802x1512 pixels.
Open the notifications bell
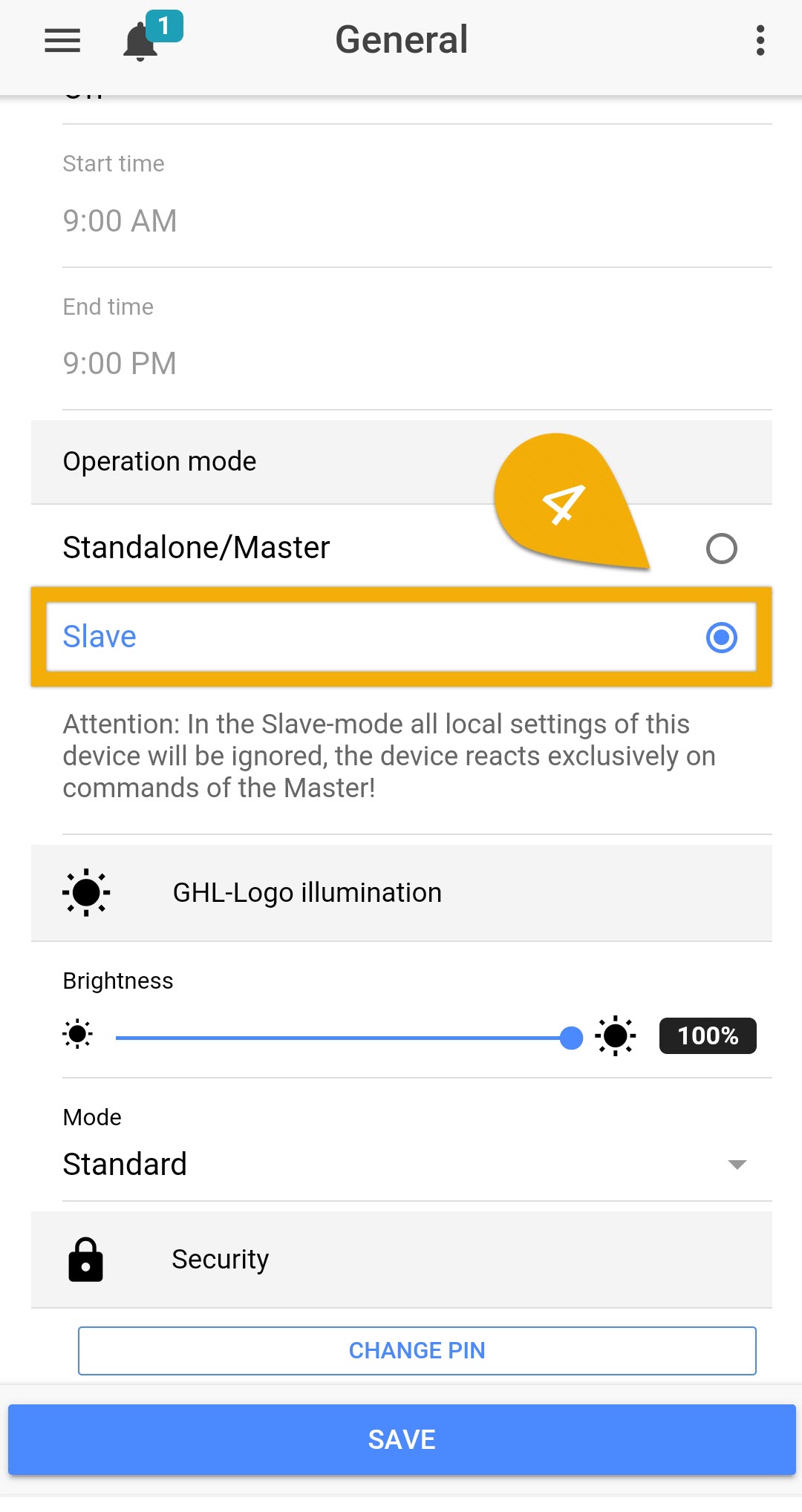141,41
